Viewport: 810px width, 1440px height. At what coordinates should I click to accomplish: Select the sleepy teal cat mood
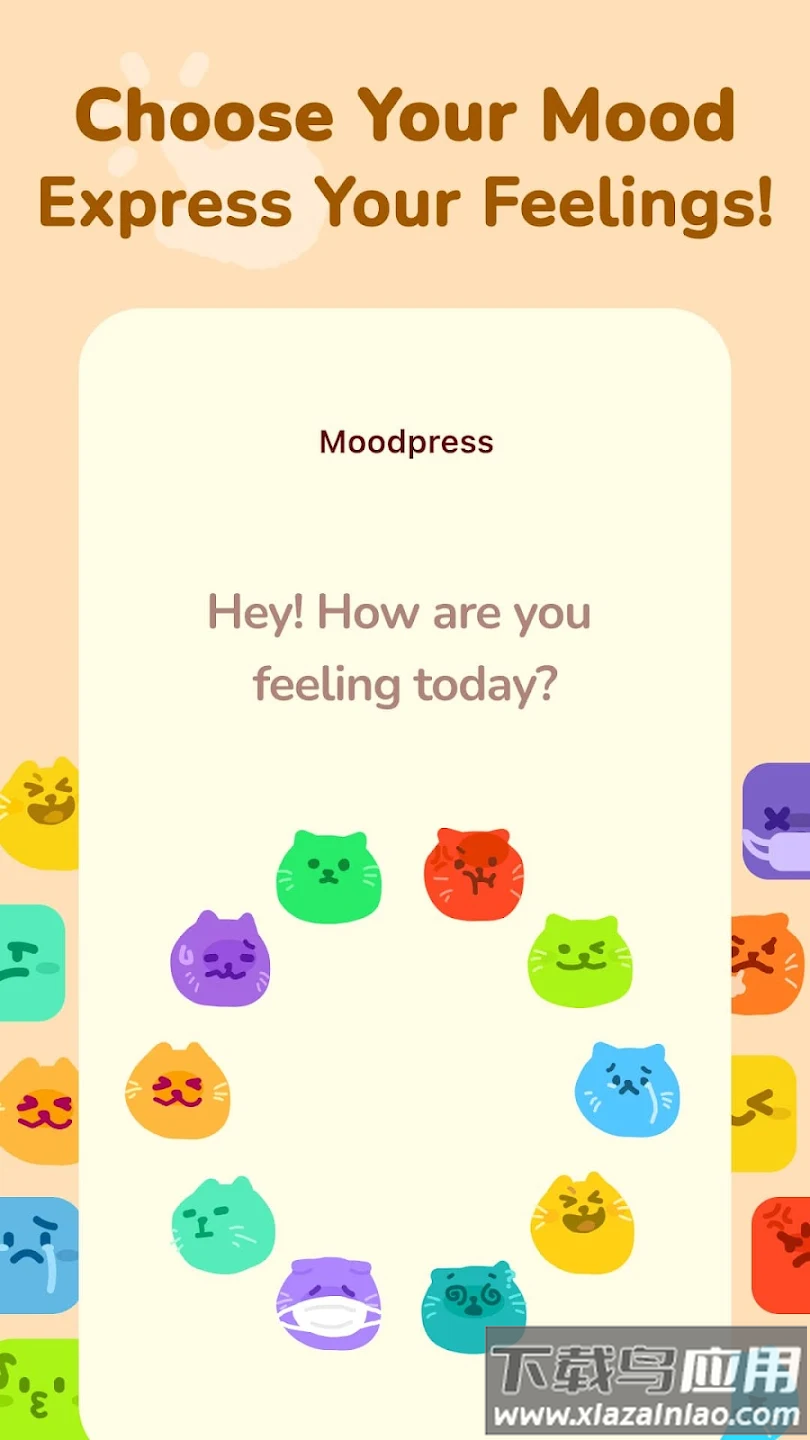coord(222,1220)
